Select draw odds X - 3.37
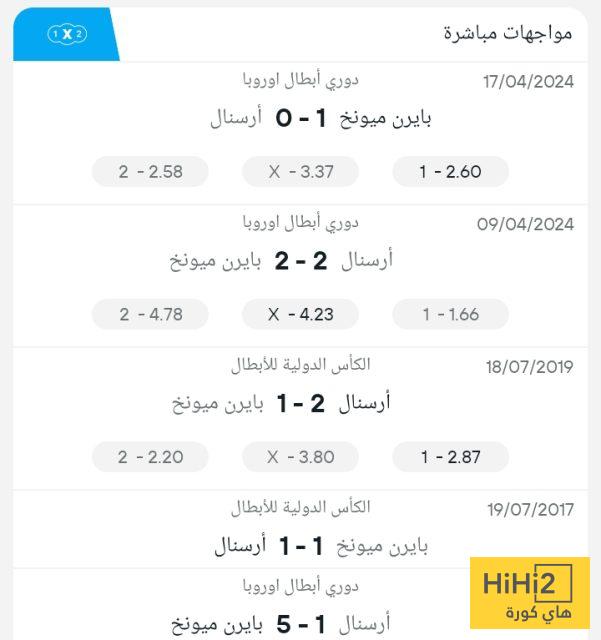Viewport: 601px width, 640px height. [x=300, y=171]
